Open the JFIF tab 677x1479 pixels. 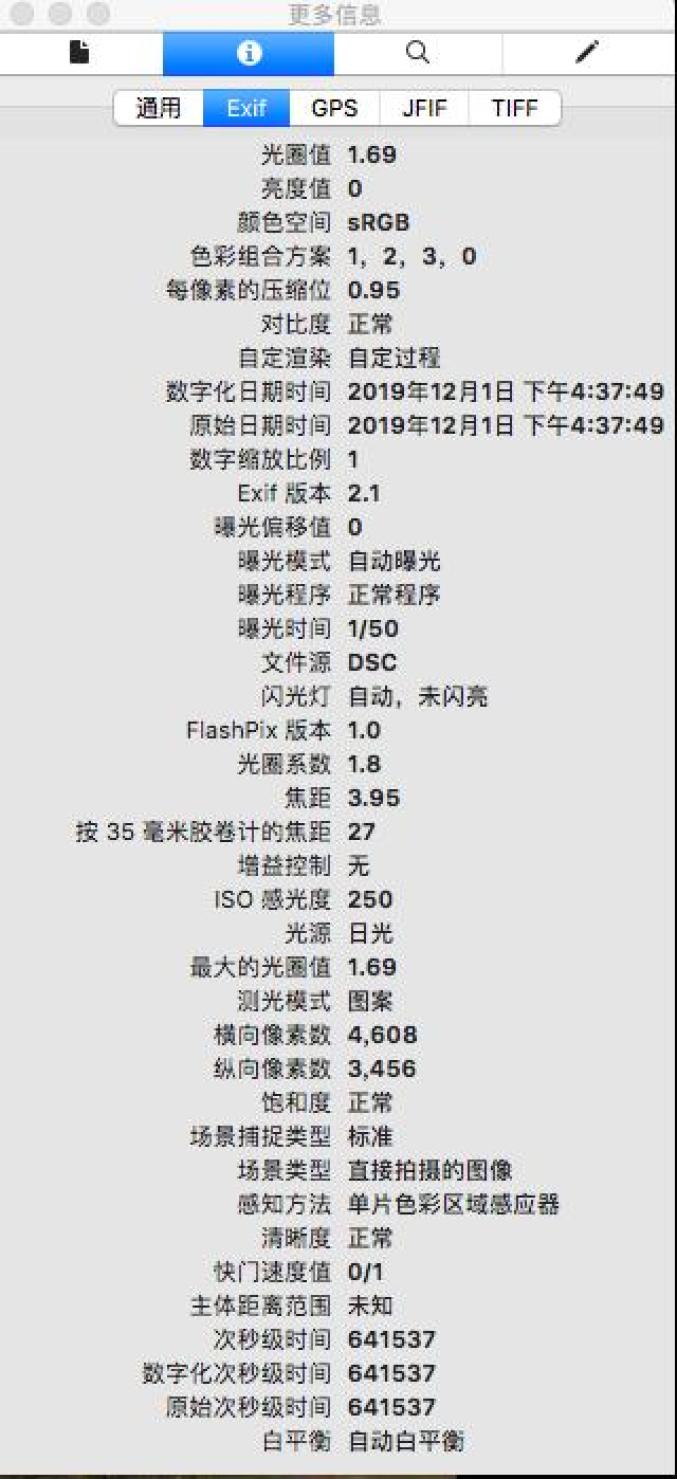point(423,108)
